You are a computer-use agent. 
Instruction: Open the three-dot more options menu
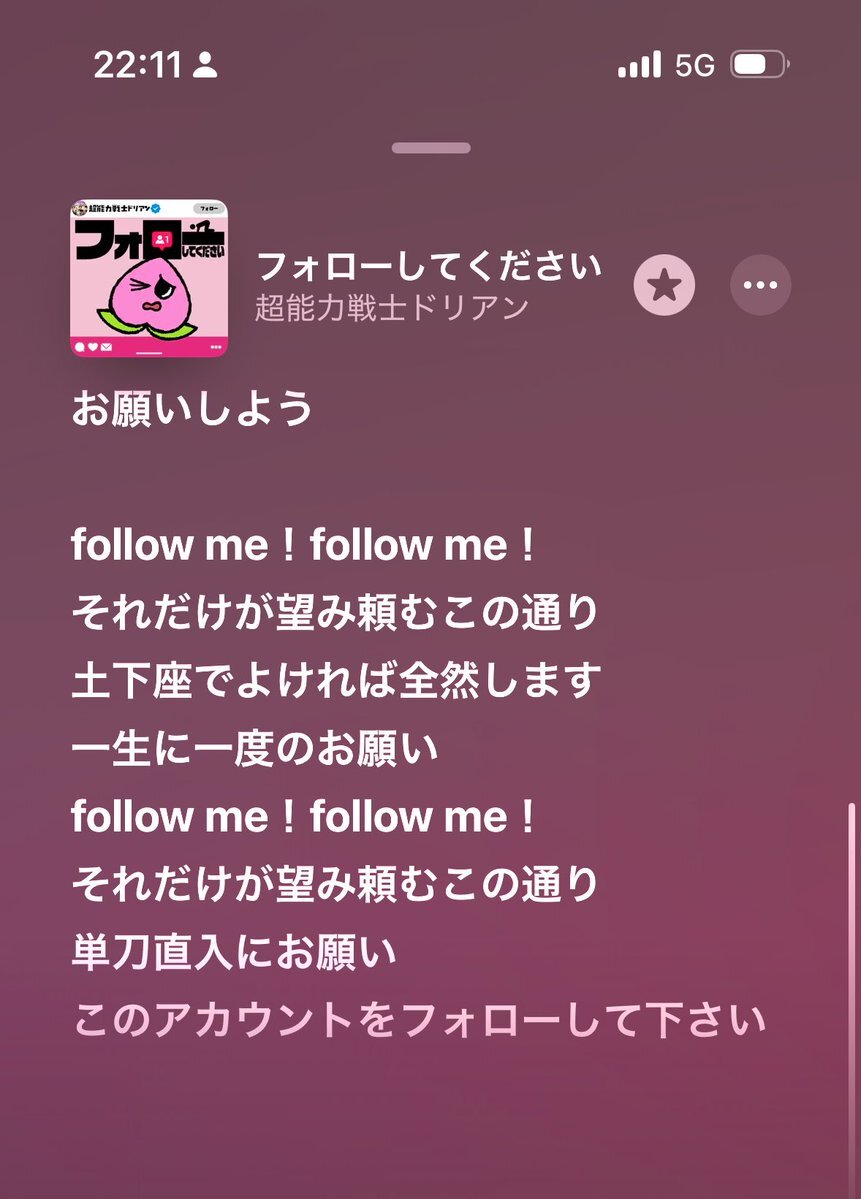(760, 286)
